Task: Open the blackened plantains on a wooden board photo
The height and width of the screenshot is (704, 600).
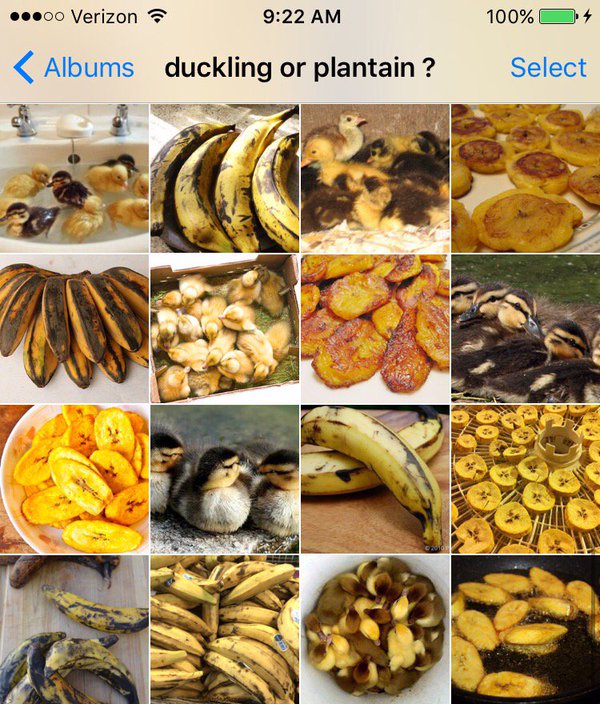Action: [x=74, y=630]
